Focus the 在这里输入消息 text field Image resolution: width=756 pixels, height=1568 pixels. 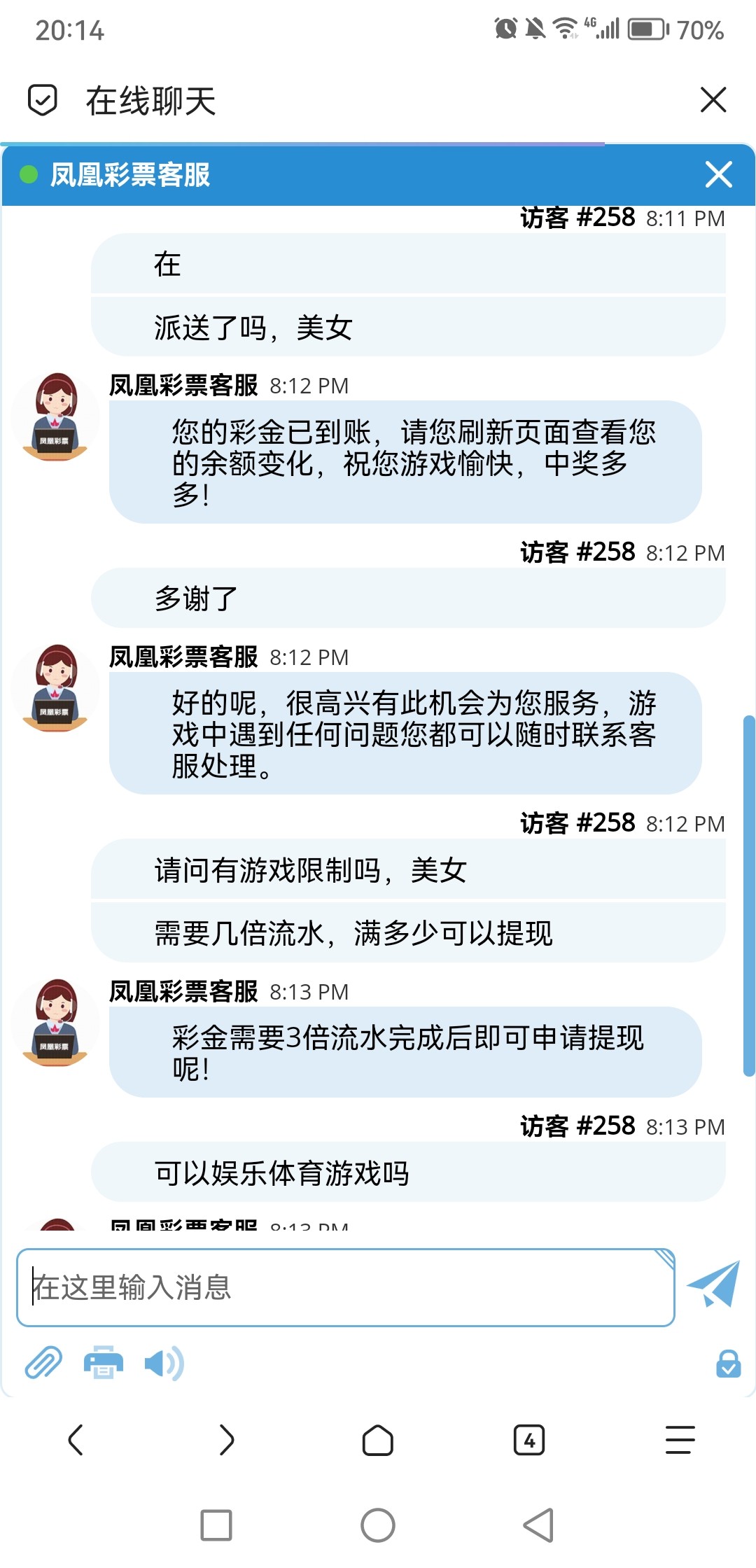(x=345, y=1287)
